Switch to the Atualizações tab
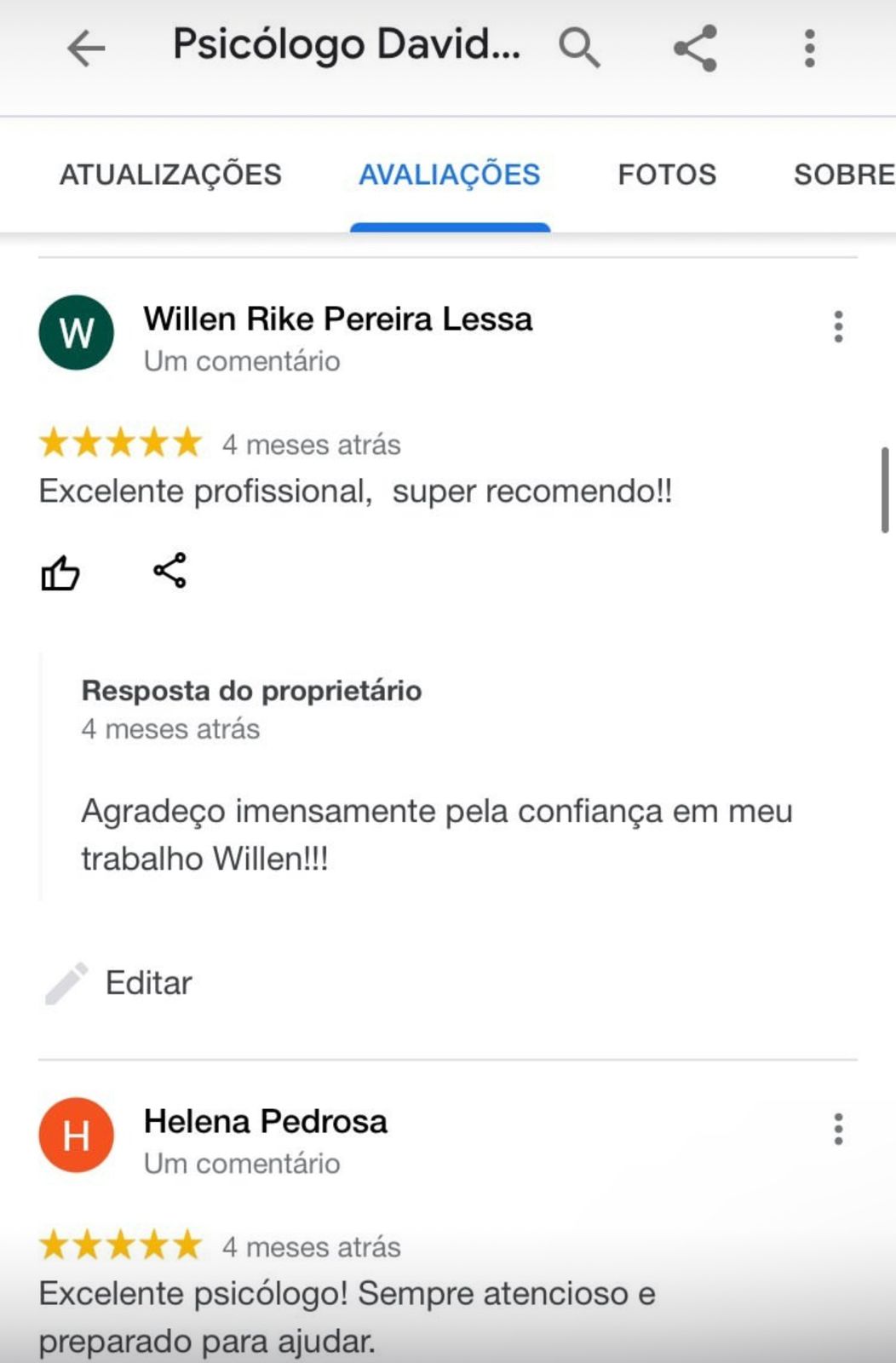Viewport: 896px width, 1363px height. 170,175
